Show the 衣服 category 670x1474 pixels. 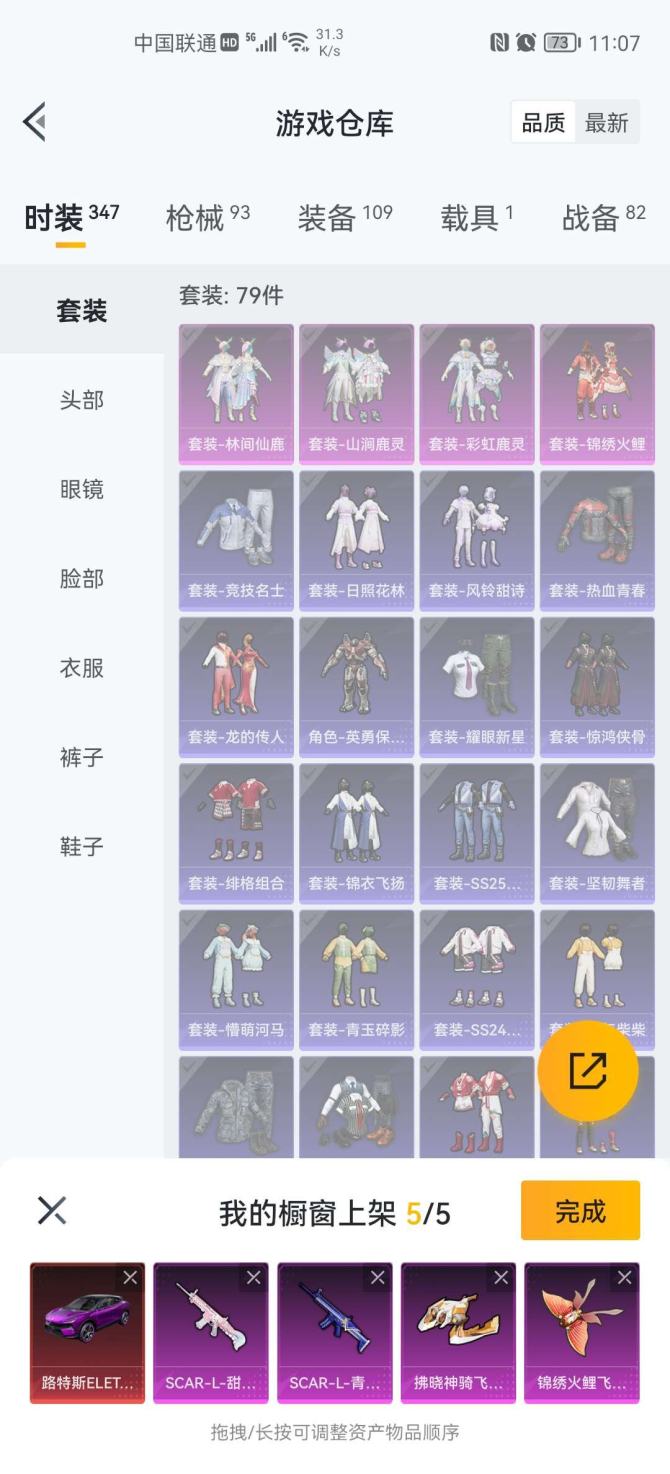81,668
